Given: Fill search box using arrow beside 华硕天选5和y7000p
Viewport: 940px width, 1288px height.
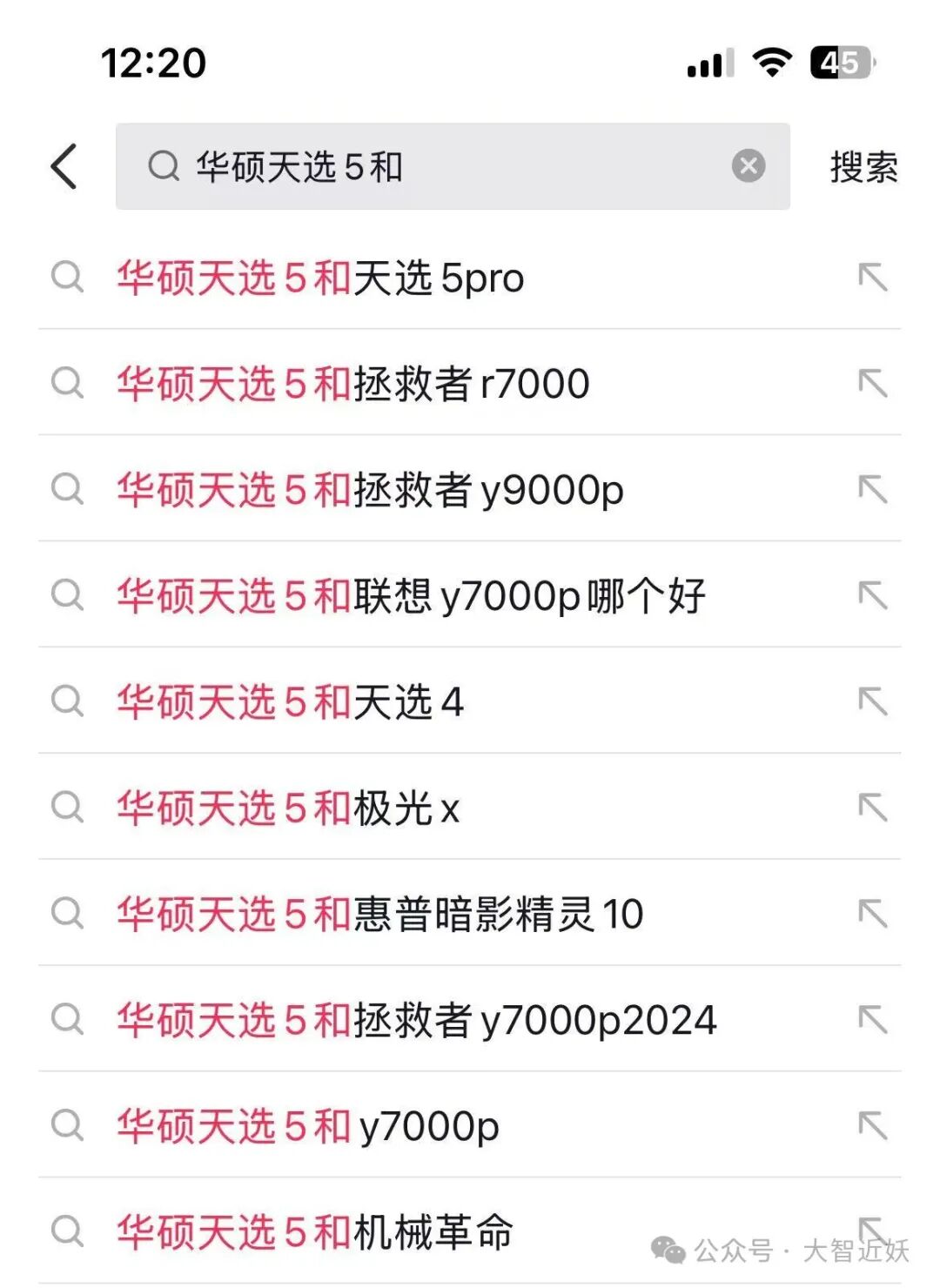Looking at the screenshot, I should point(872,1125).
